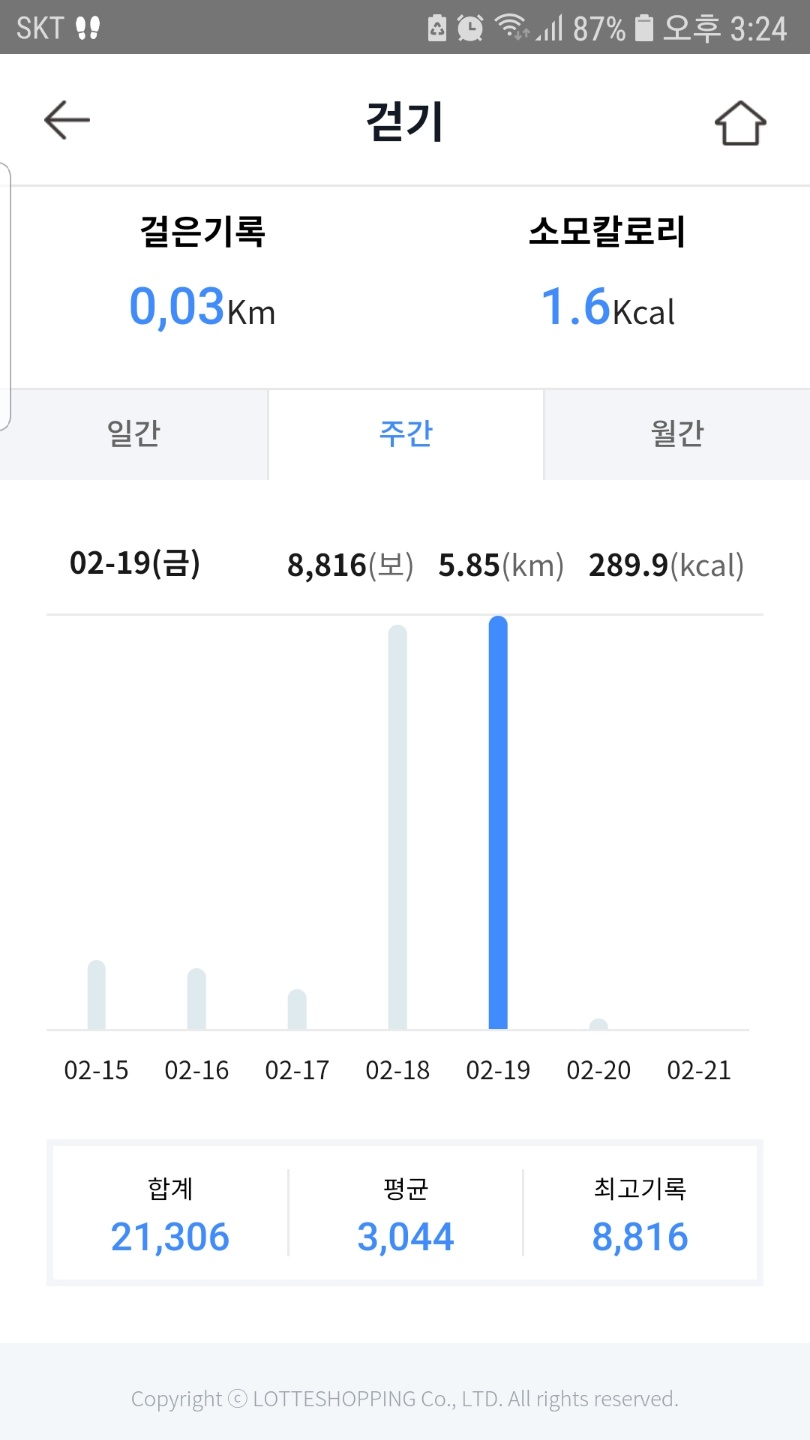Select the 02-18 bar in the chart
Image resolution: width=810 pixels, height=1440 pixels.
click(x=398, y=827)
